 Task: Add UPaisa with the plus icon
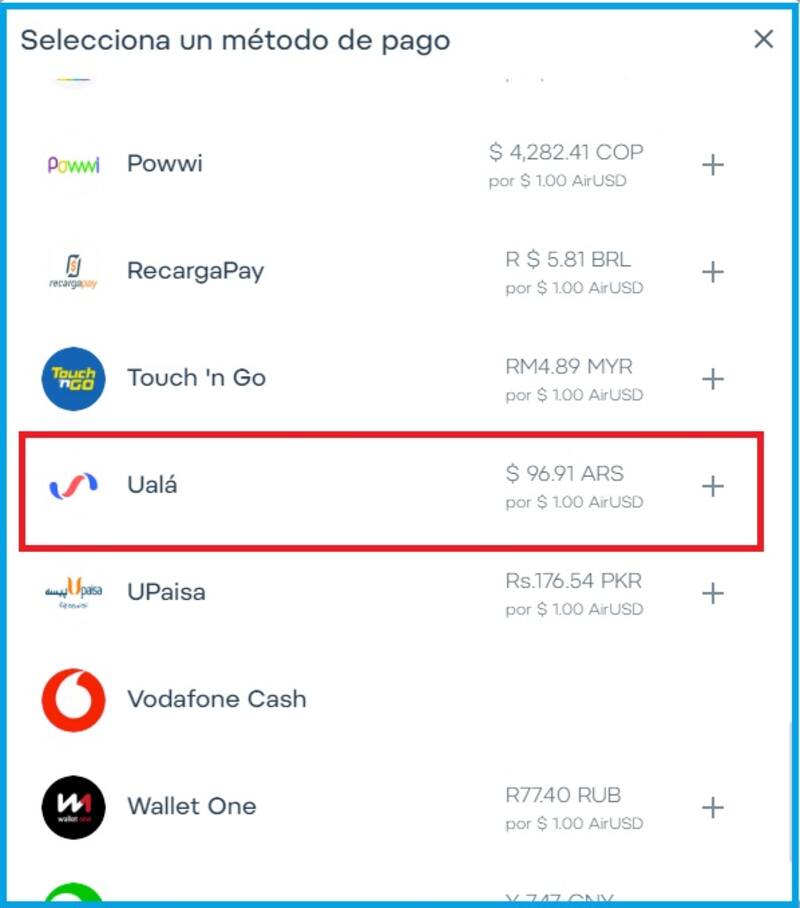point(712,593)
